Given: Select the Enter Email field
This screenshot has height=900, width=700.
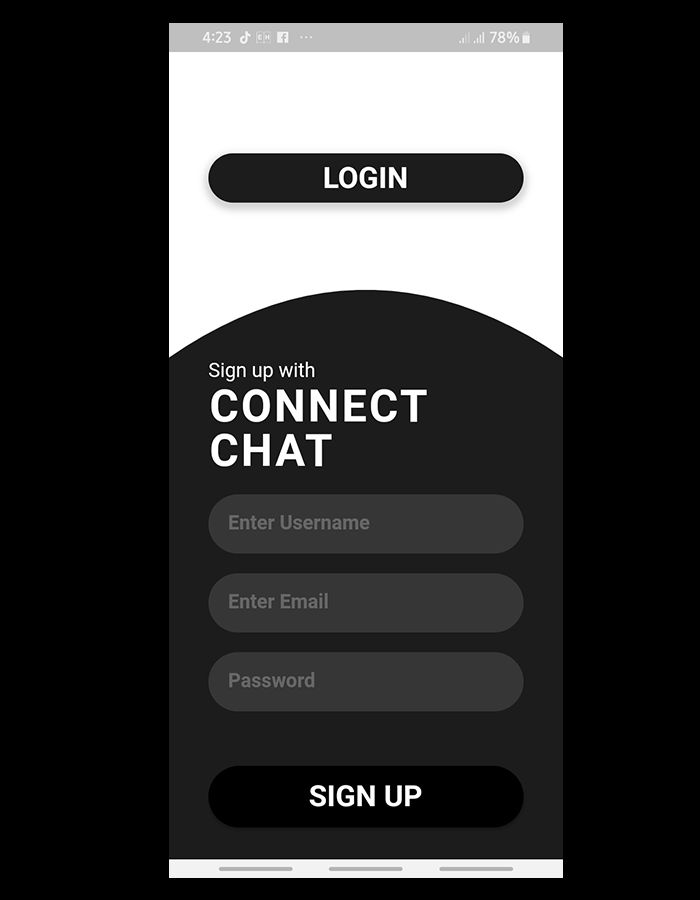Looking at the screenshot, I should tap(365, 602).
